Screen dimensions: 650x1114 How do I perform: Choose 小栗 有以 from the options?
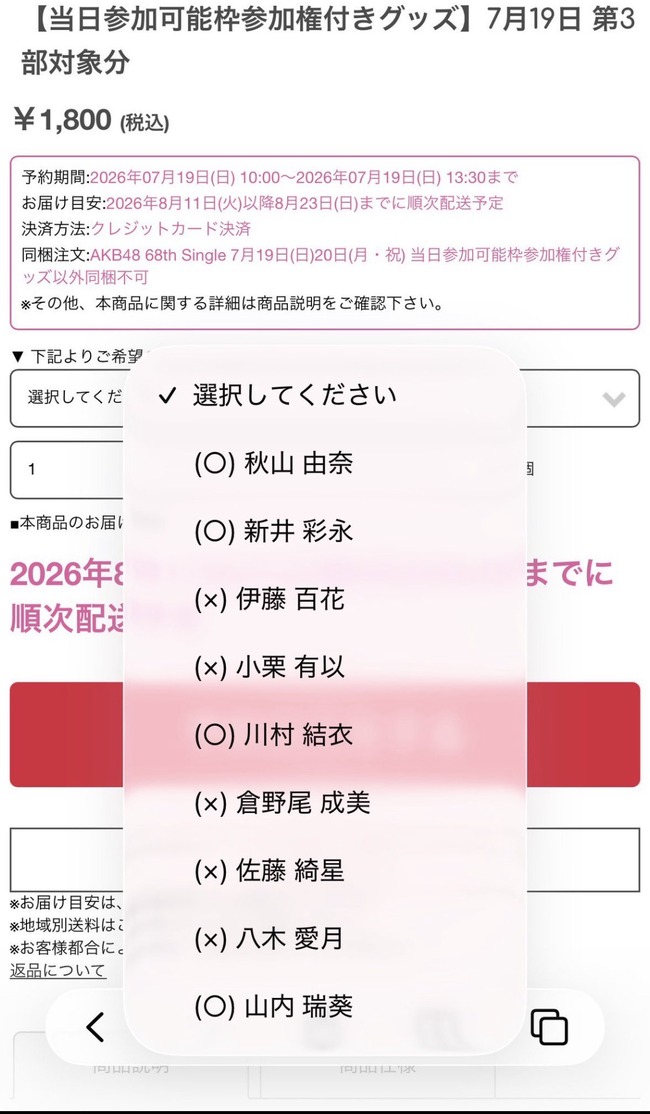325,667
